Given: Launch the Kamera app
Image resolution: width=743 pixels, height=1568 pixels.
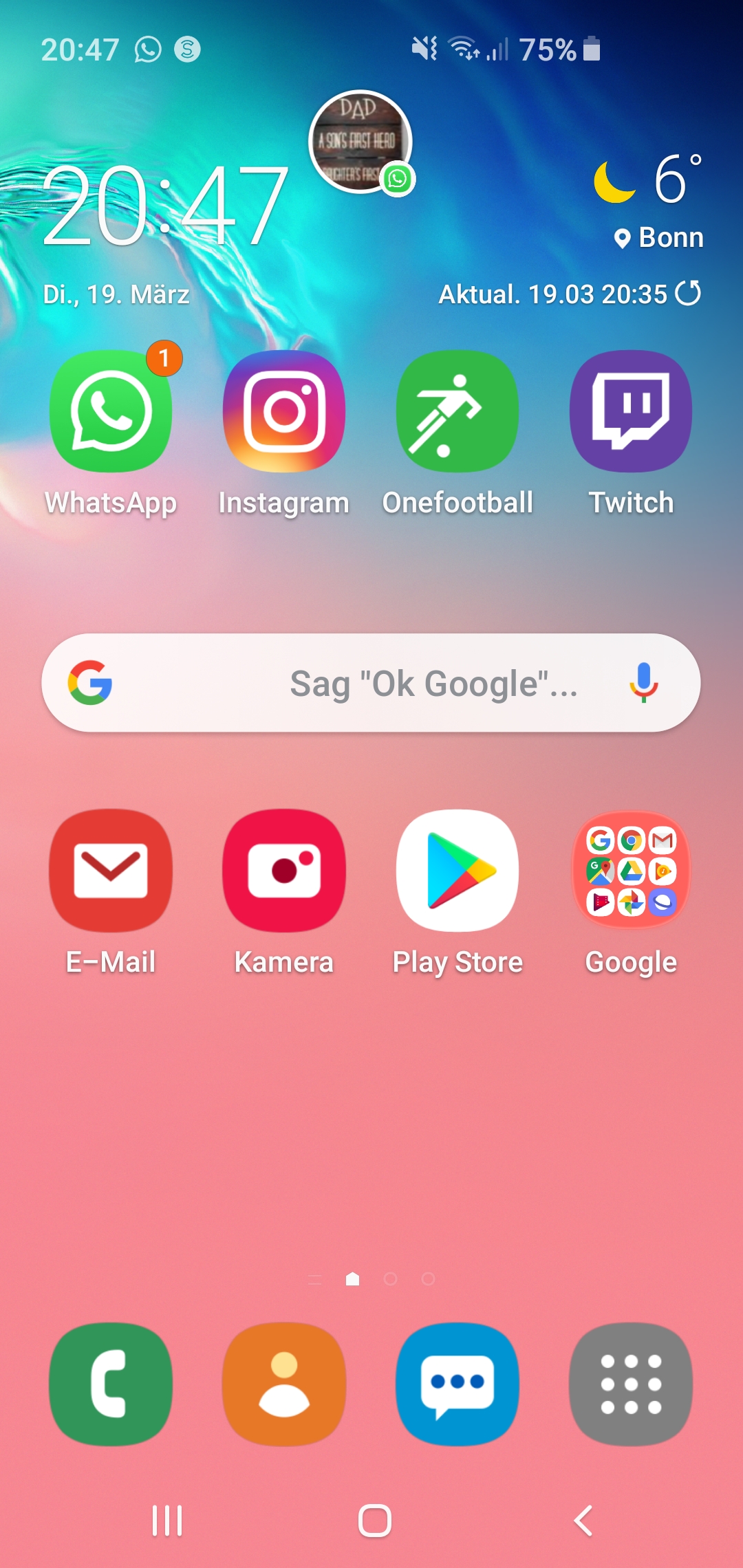Looking at the screenshot, I should tap(283, 871).
